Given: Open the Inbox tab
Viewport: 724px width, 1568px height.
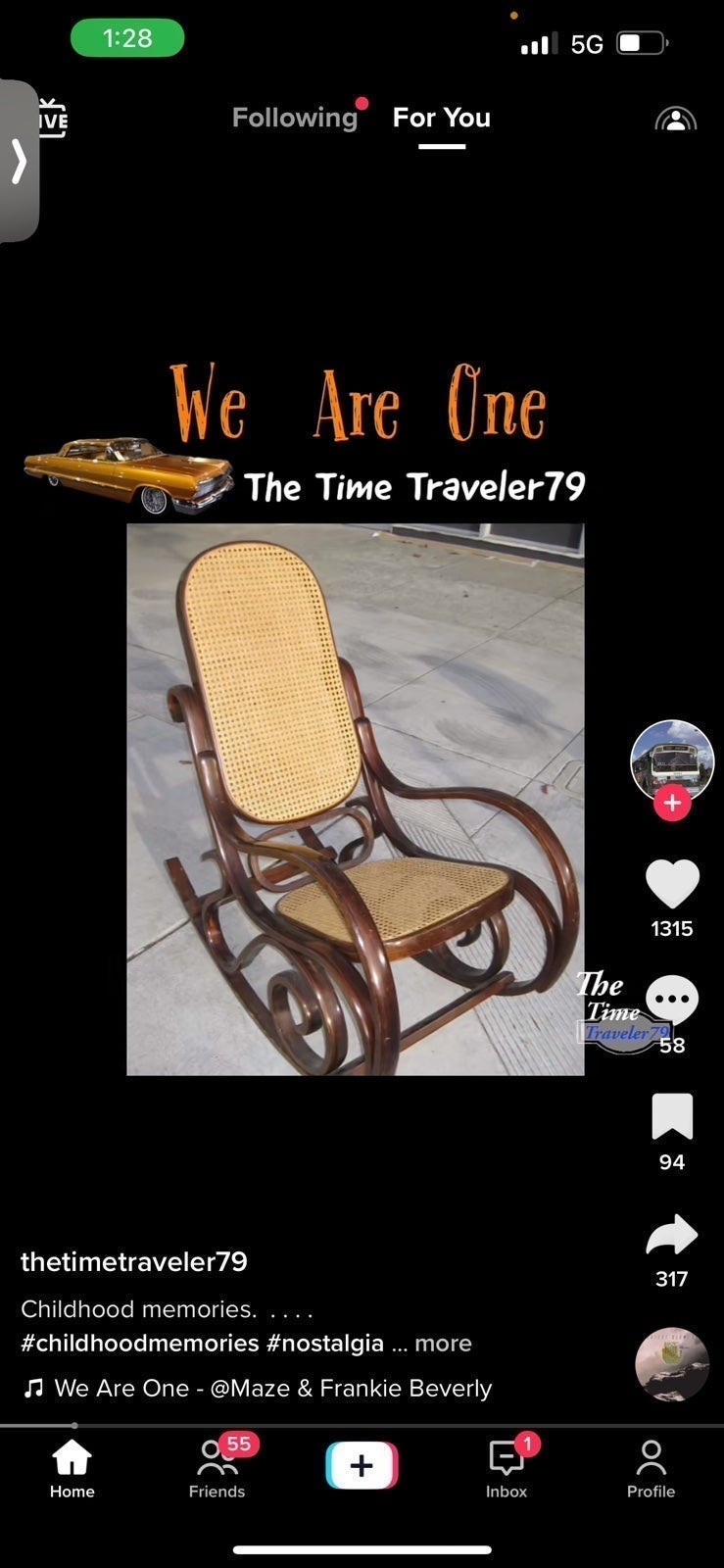Looking at the screenshot, I should 507,1469.
